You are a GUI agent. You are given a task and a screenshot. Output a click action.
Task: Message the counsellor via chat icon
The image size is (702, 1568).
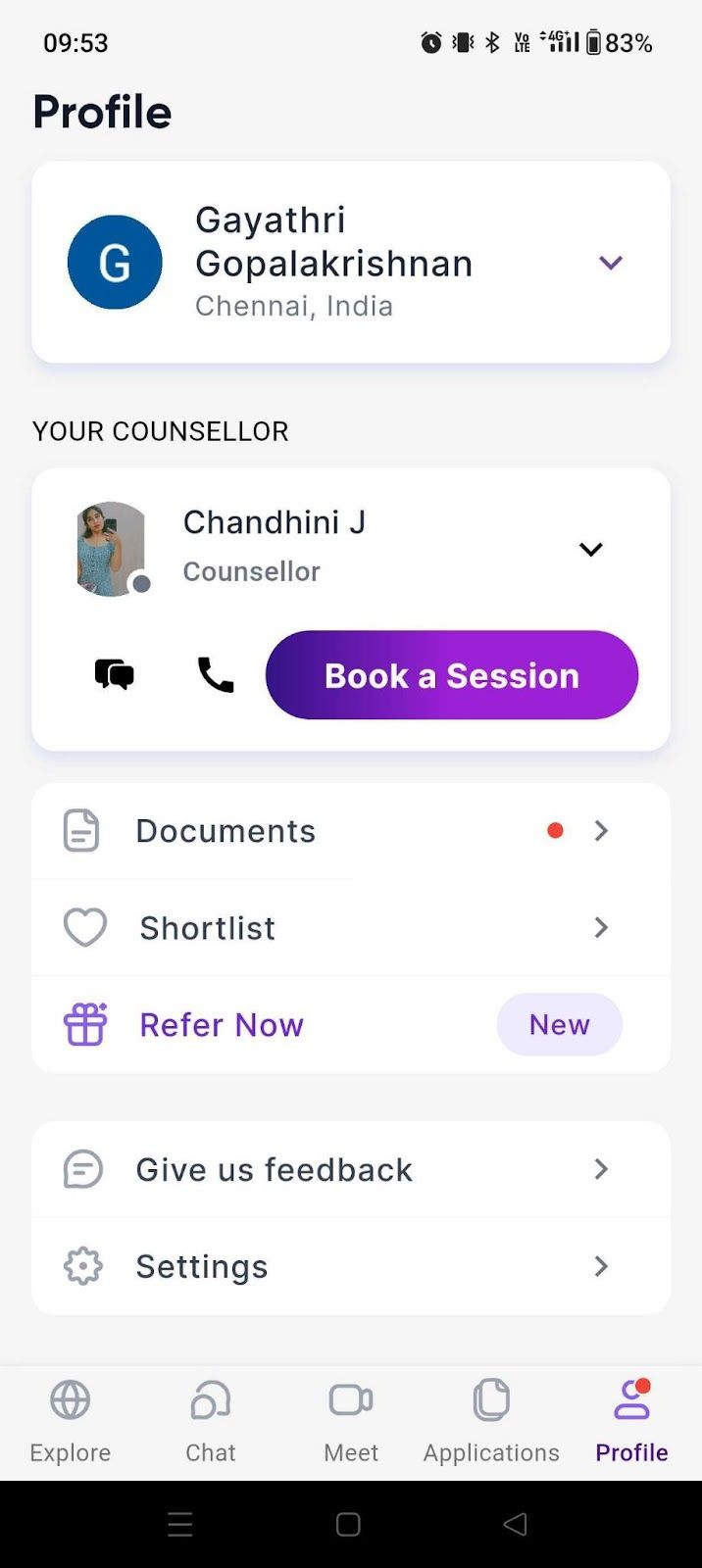[x=115, y=675]
